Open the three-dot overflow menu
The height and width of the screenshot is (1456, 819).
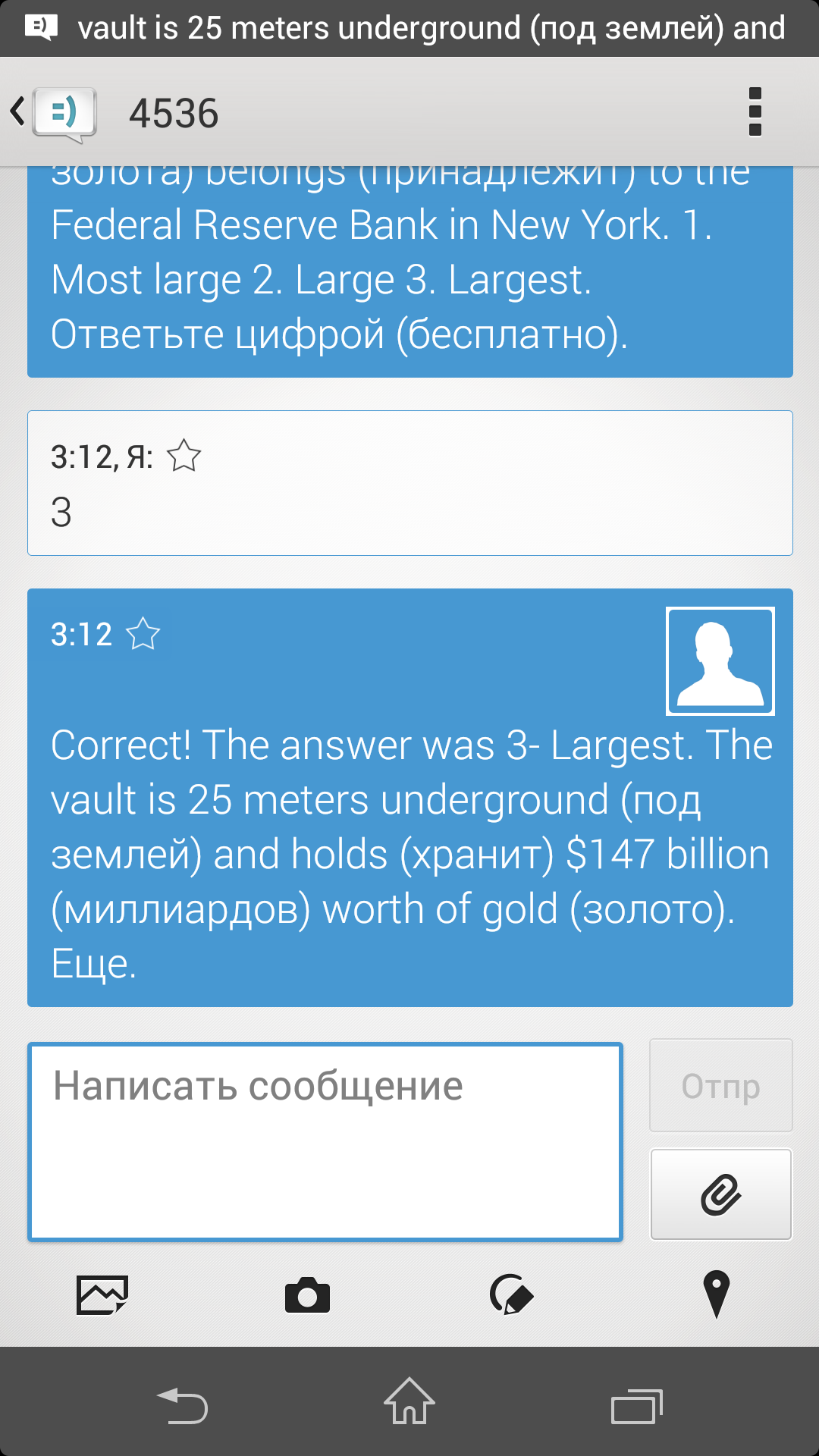755,112
